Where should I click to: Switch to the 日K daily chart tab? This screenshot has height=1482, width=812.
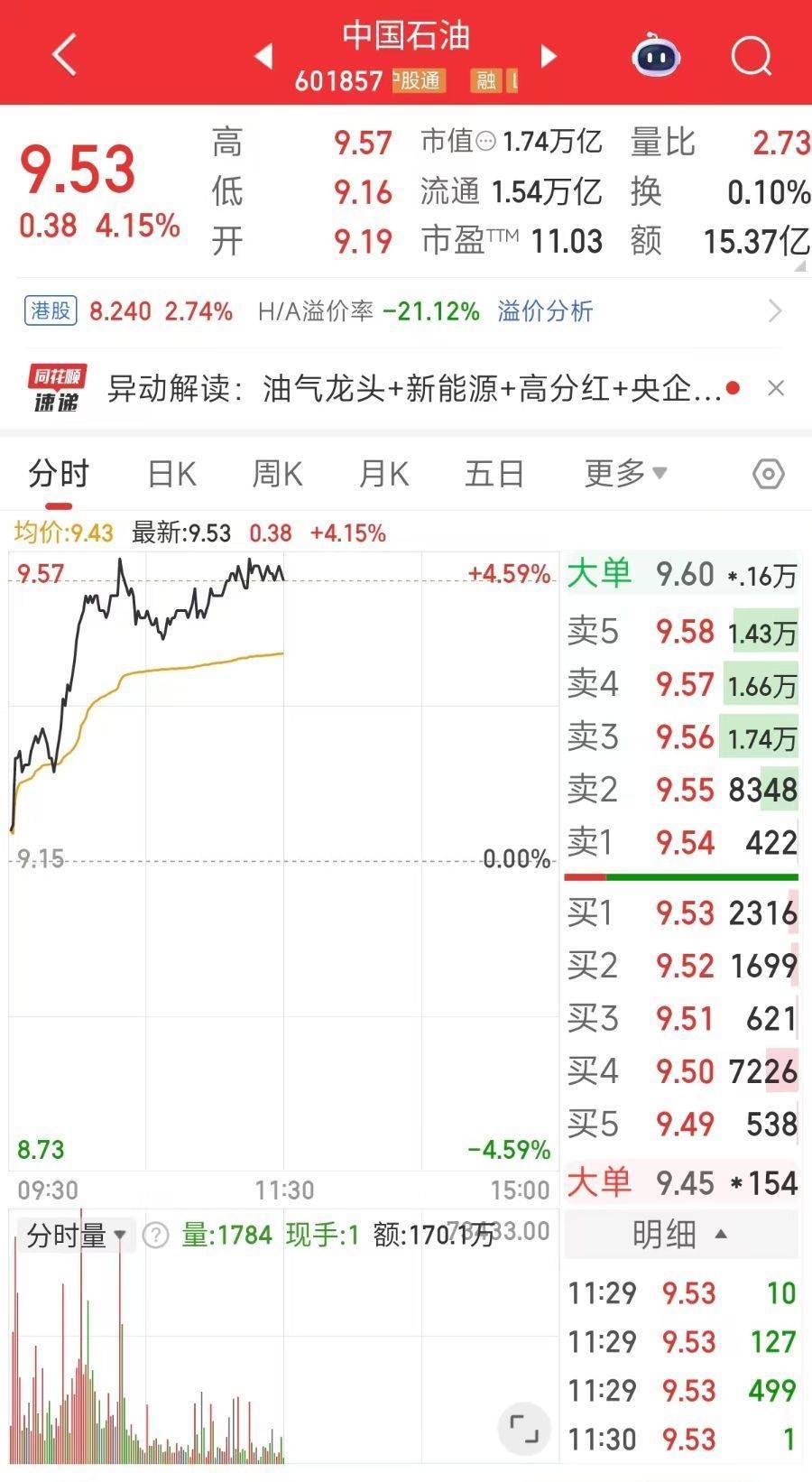(x=171, y=473)
